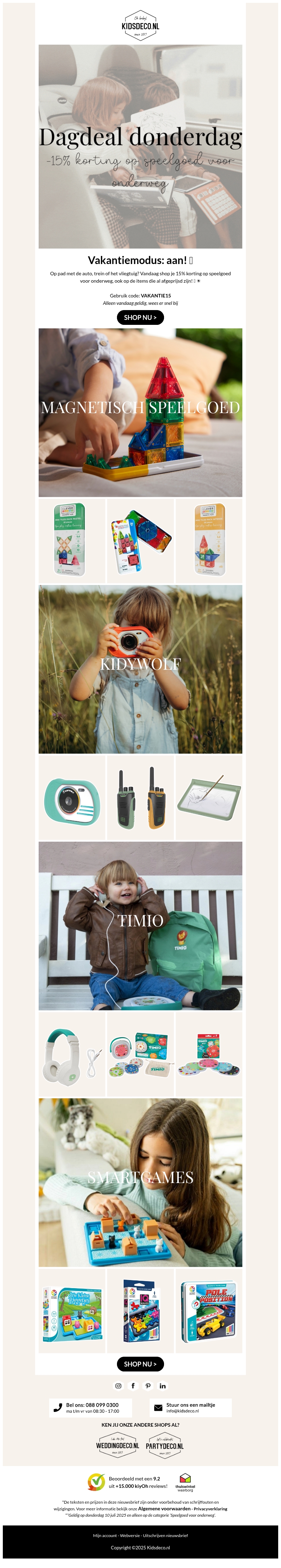Visit the Partydeco.nl shop
Image resolution: width=281 pixels, height=1568 pixels.
pyautogui.click(x=164, y=1446)
